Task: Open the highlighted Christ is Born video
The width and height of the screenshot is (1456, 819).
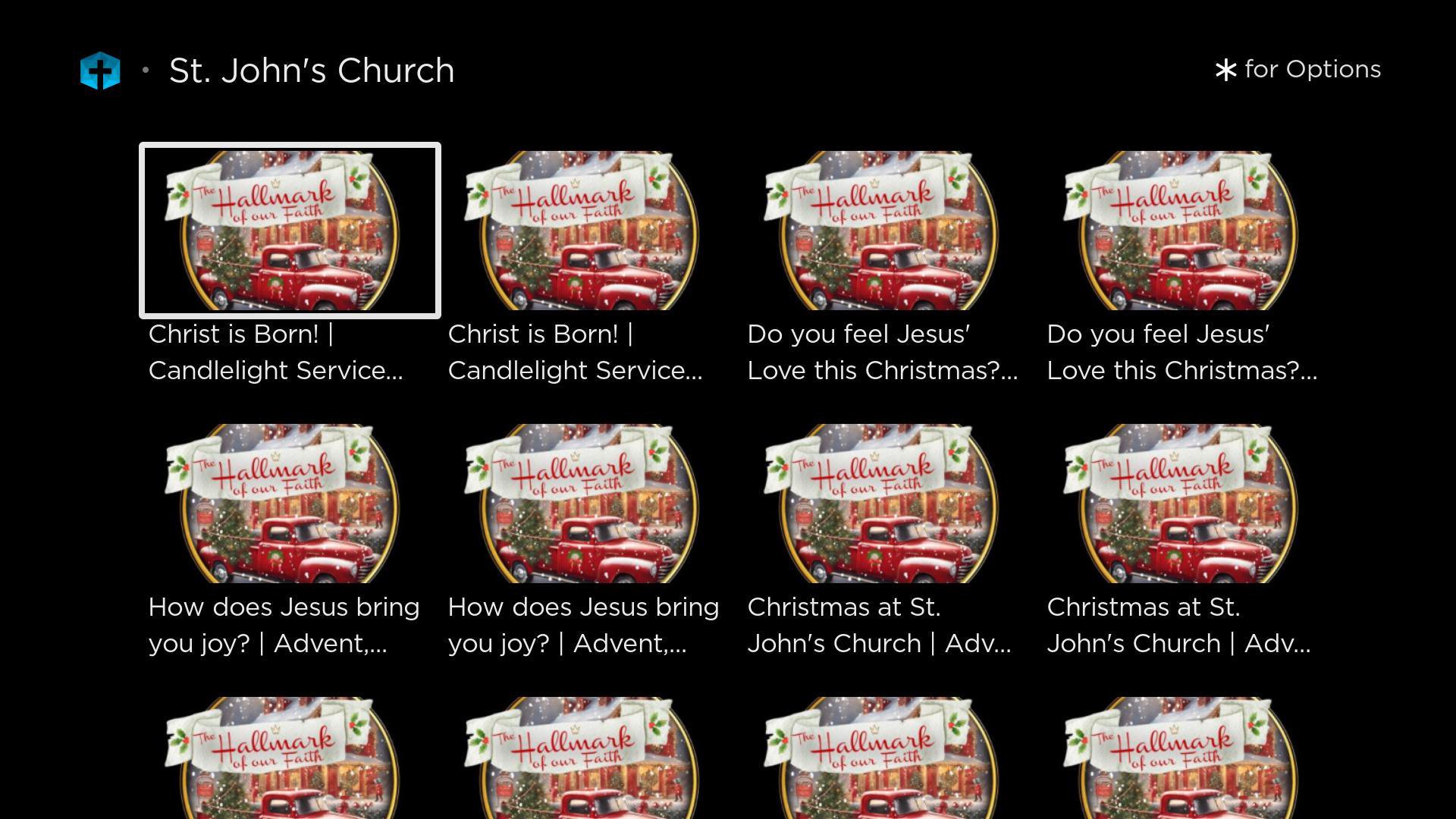Action: click(290, 231)
